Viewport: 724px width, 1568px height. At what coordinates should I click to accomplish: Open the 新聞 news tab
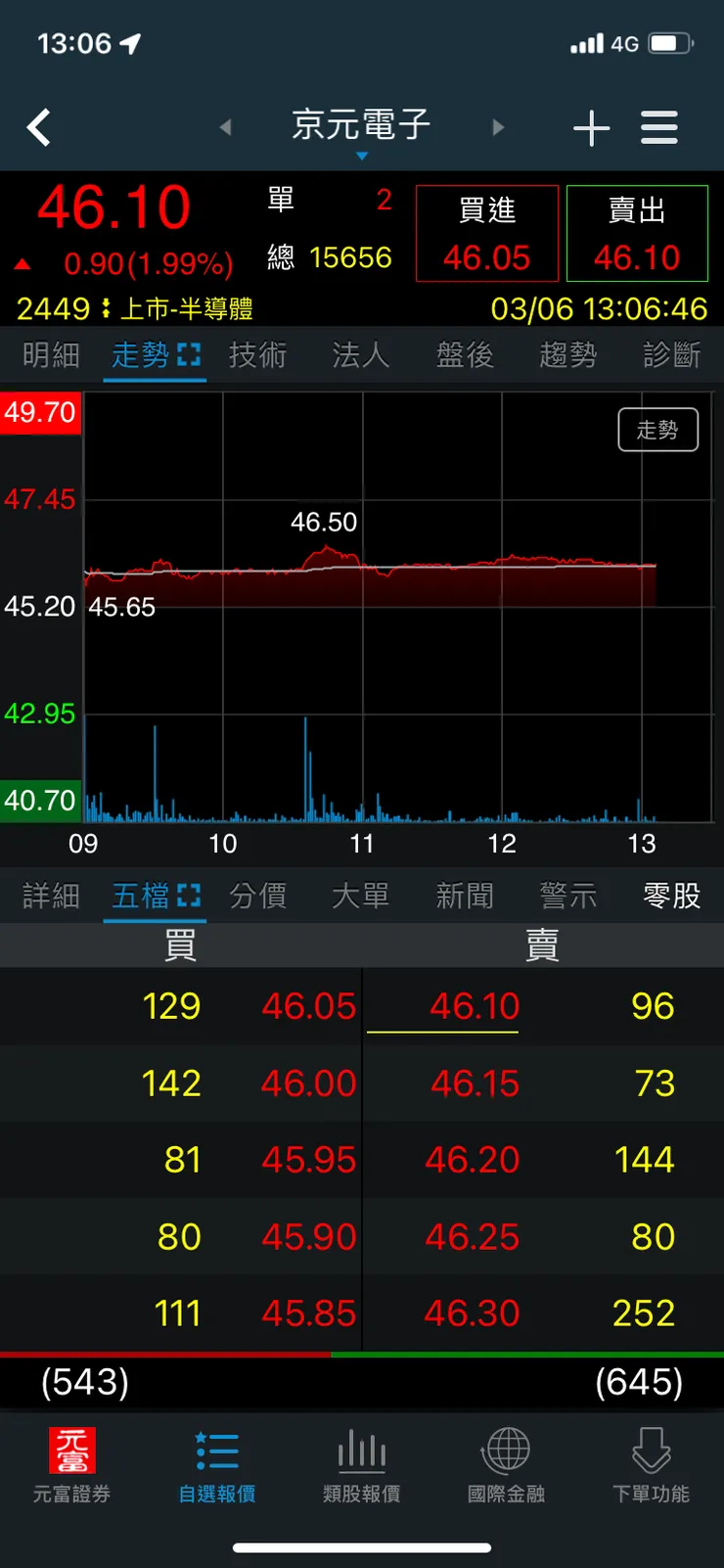[x=464, y=896]
